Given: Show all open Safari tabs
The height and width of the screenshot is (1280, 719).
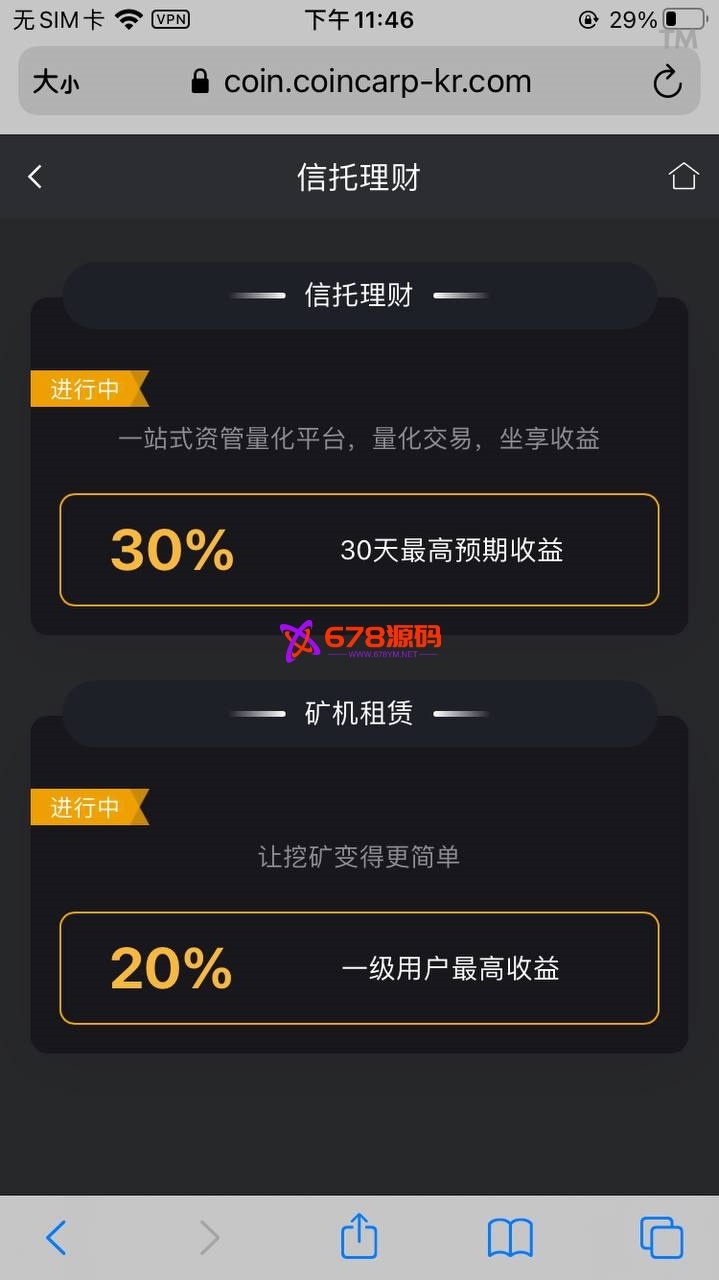Looking at the screenshot, I should (x=661, y=1238).
